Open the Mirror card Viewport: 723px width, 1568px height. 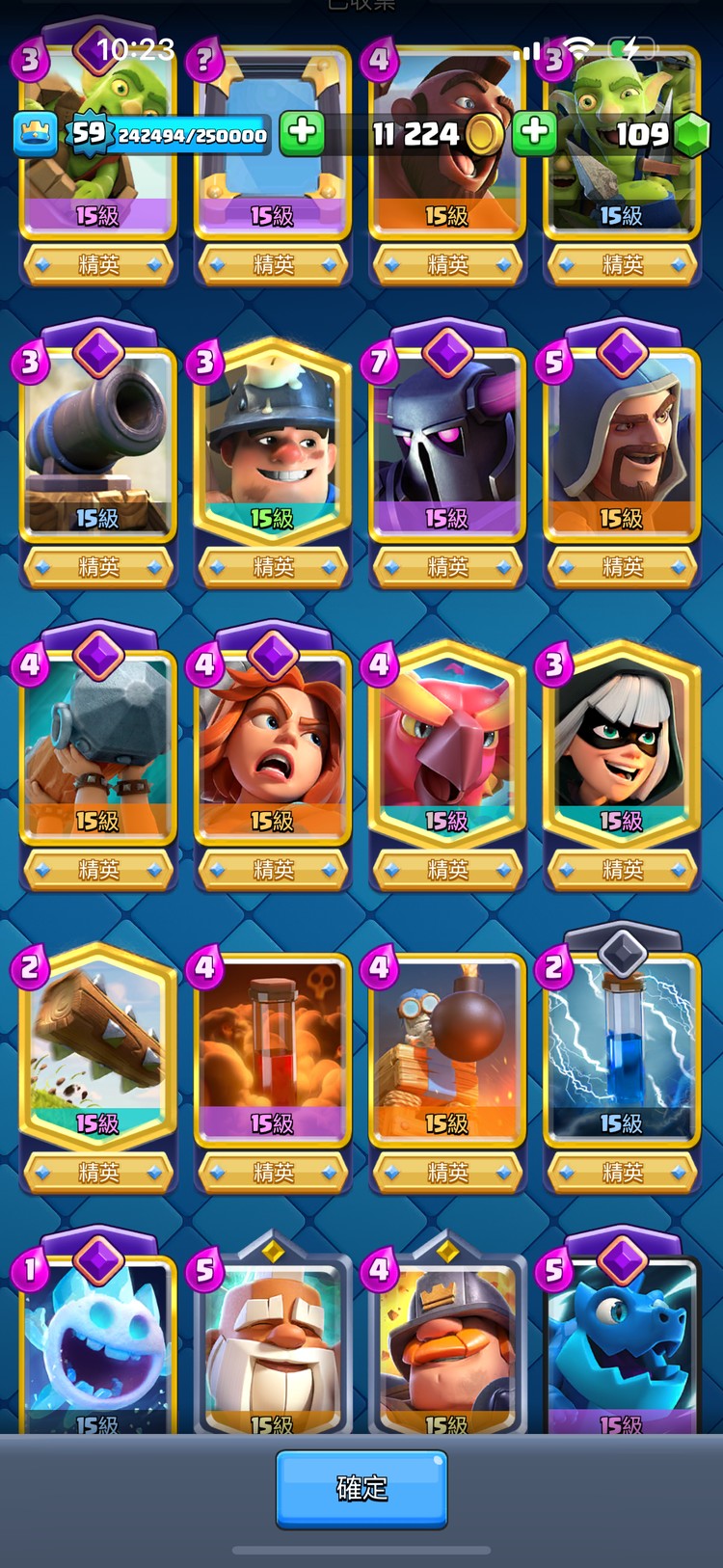click(x=273, y=183)
